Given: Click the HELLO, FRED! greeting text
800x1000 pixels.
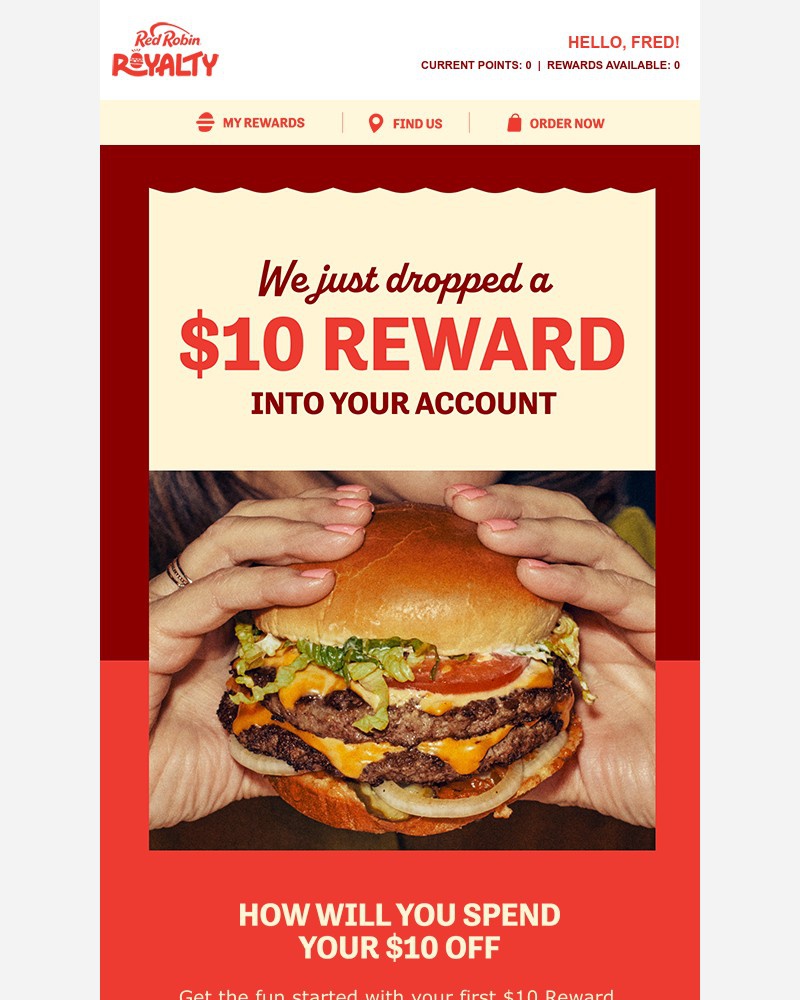Looking at the screenshot, I should point(624,43).
